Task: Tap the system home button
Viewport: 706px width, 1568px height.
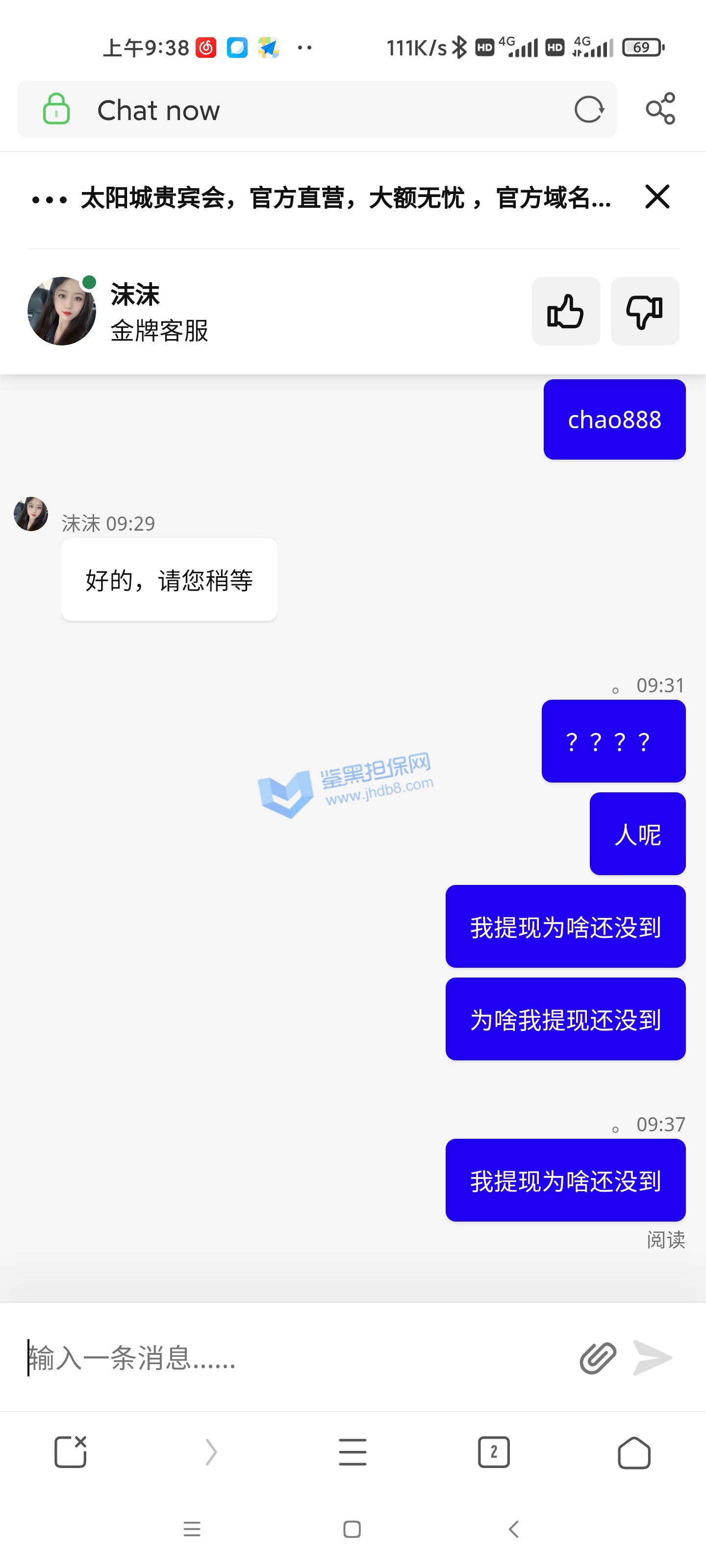Action: click(x=352, y=1528)
